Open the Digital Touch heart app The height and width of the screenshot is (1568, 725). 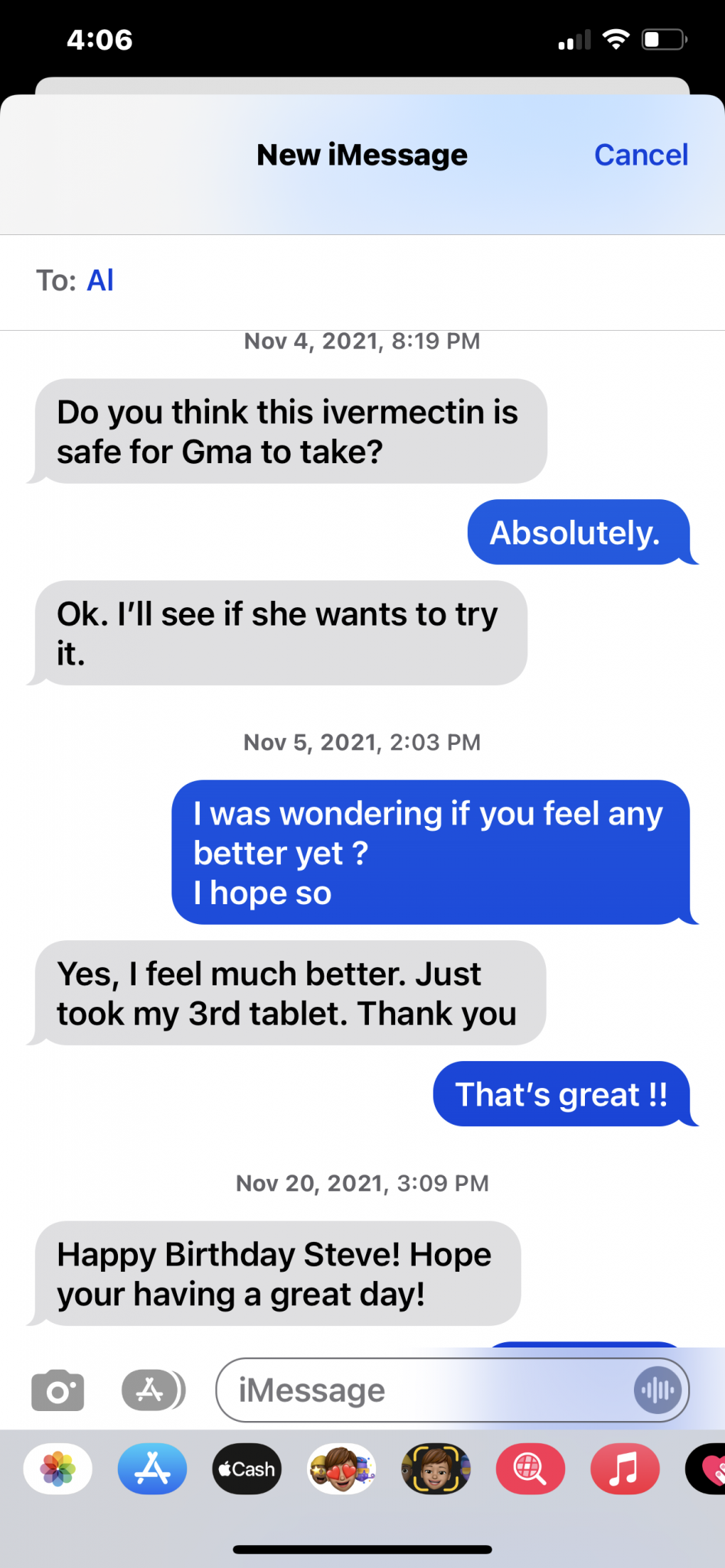710,1469
